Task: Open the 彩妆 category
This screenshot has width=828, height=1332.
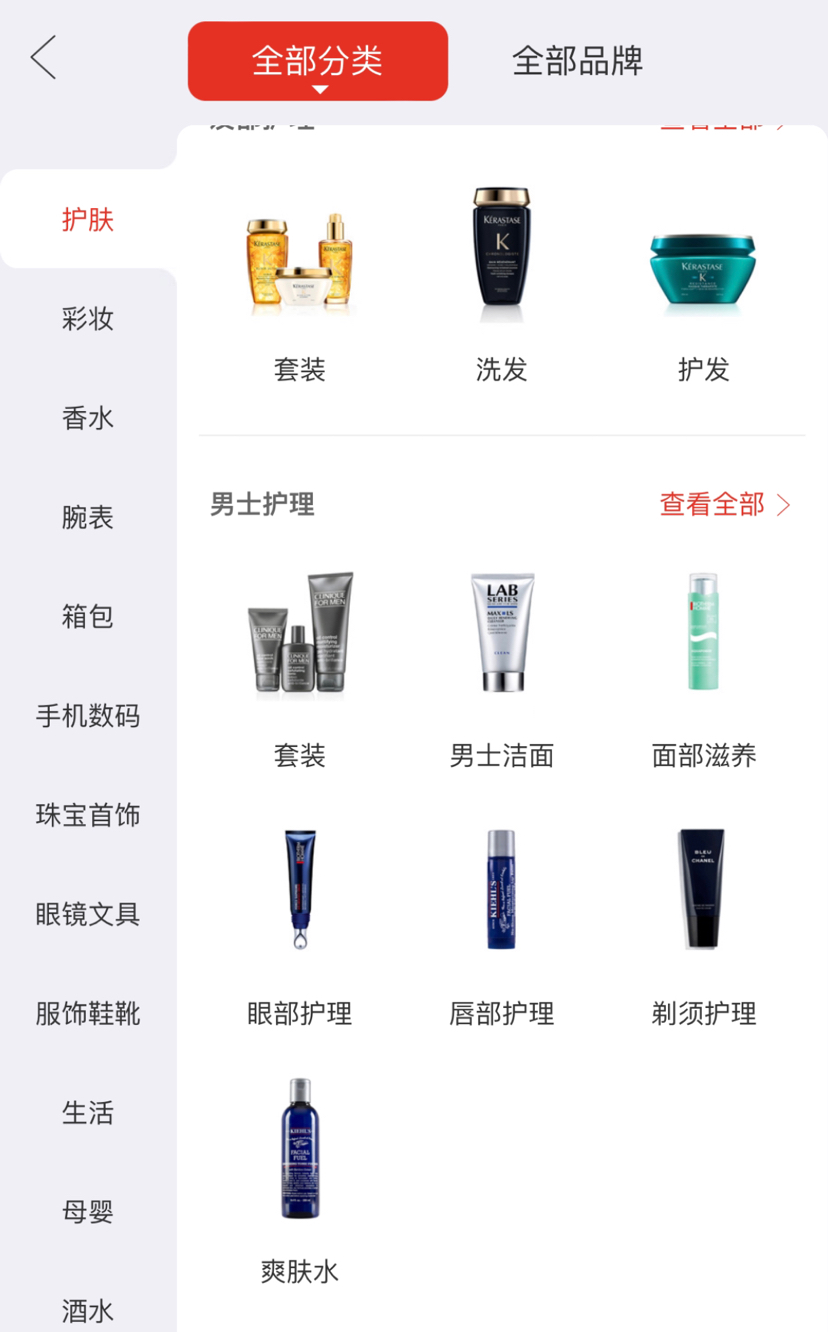Action: point(88,319)
